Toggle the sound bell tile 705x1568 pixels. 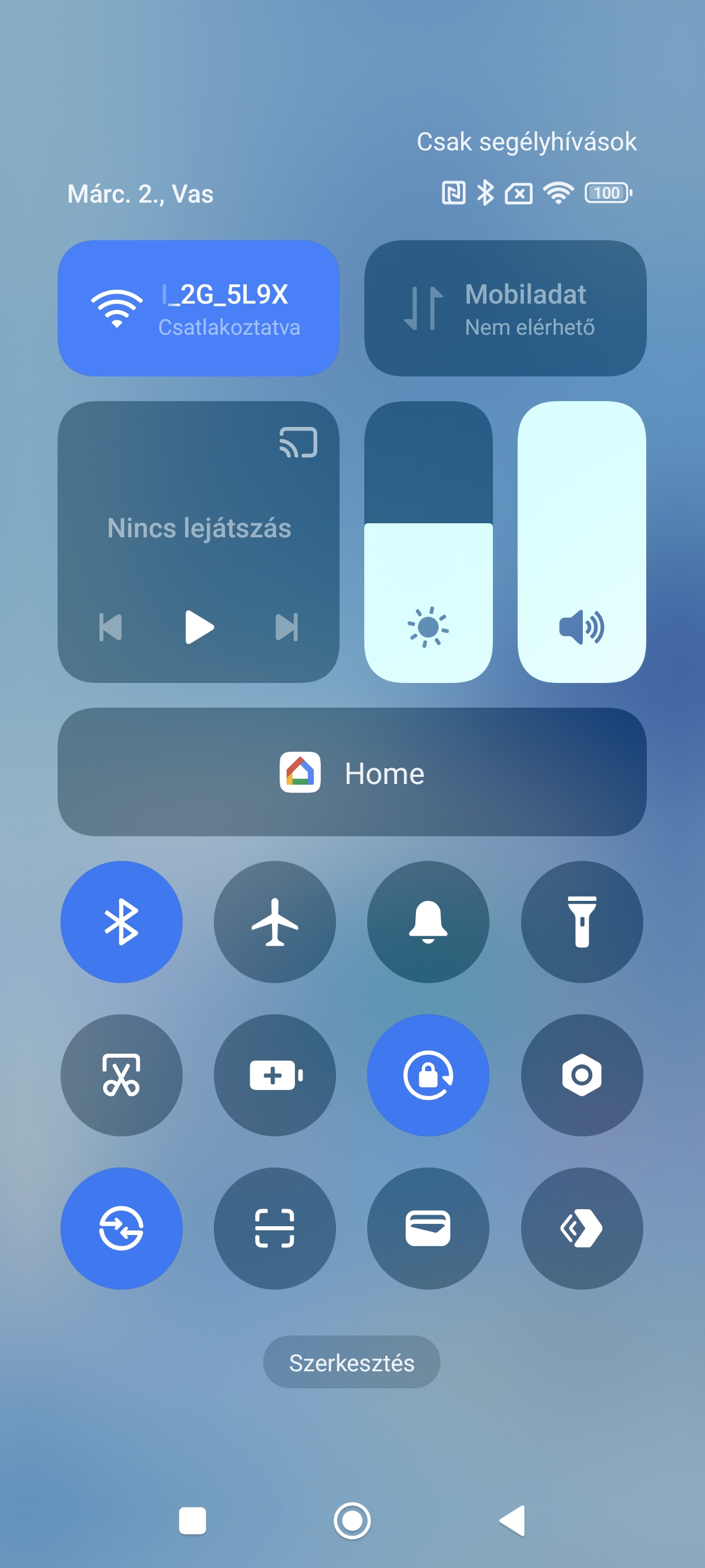coord(428,921)
